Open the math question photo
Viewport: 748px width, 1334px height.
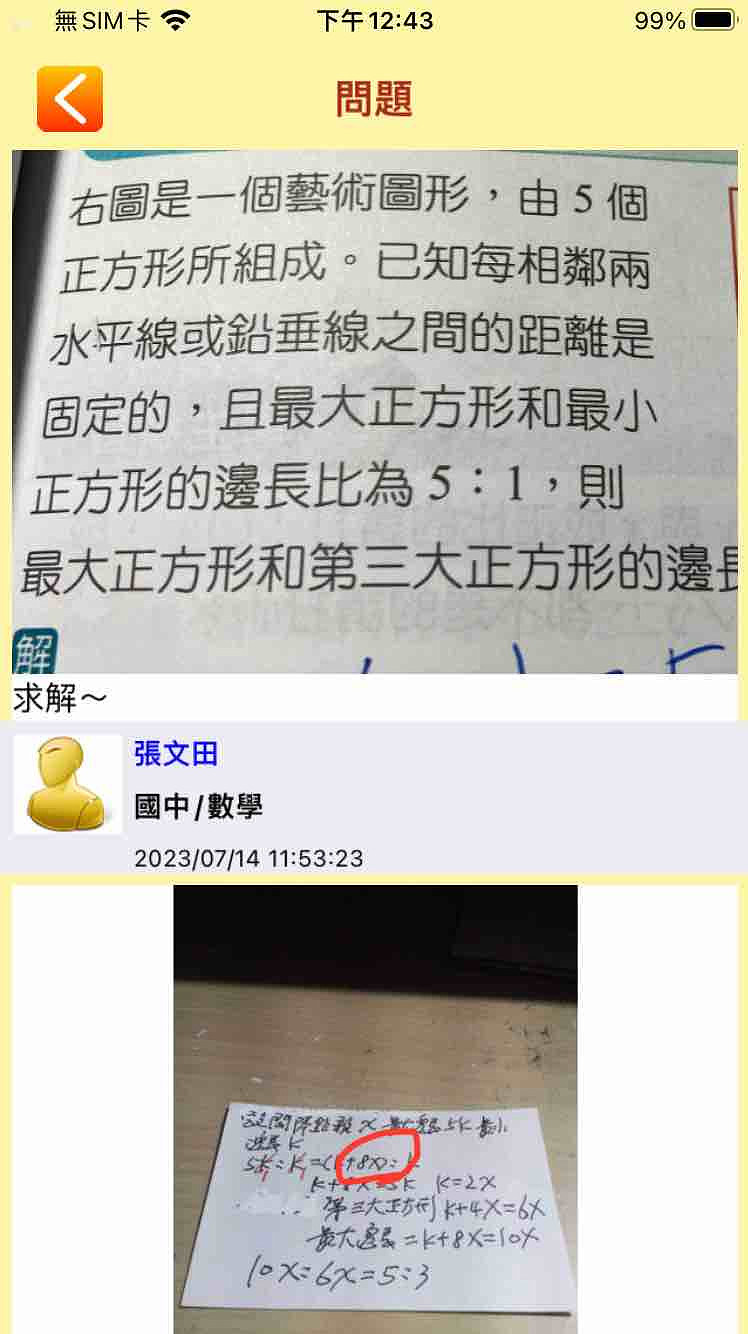(374, 412)
